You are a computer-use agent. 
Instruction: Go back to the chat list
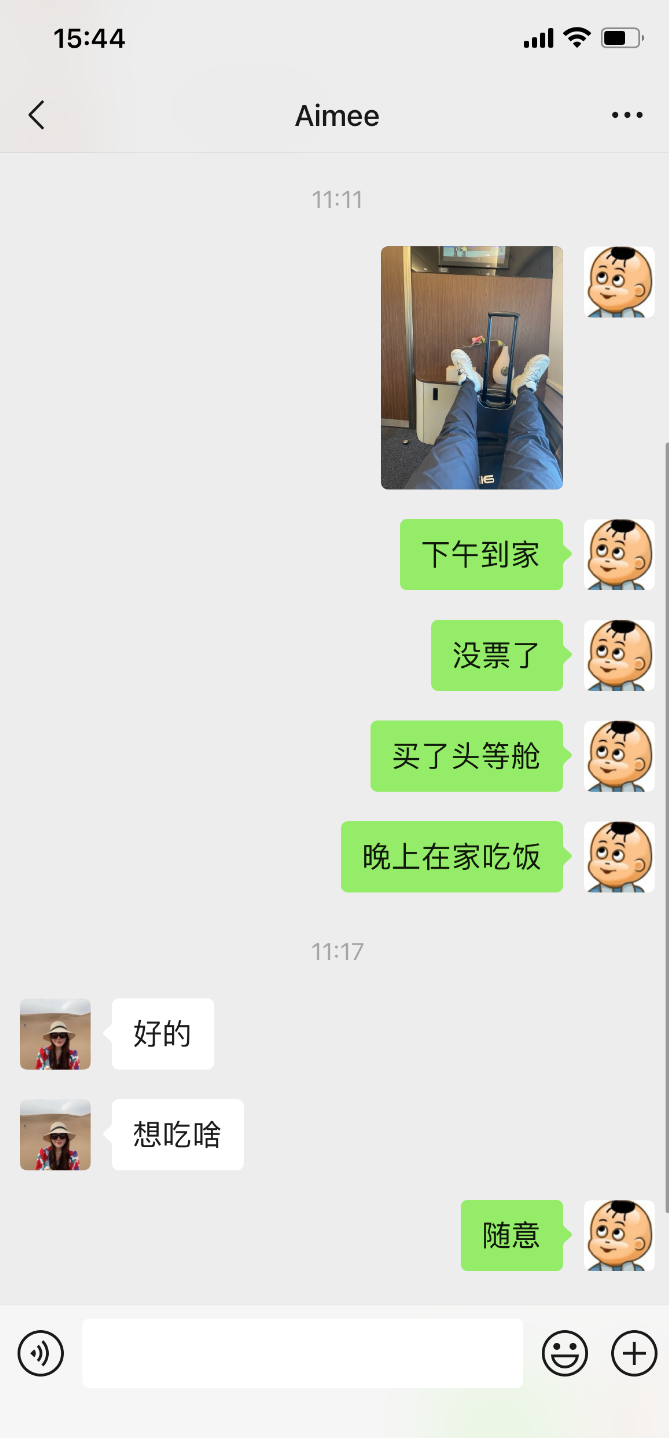point(37,116)
